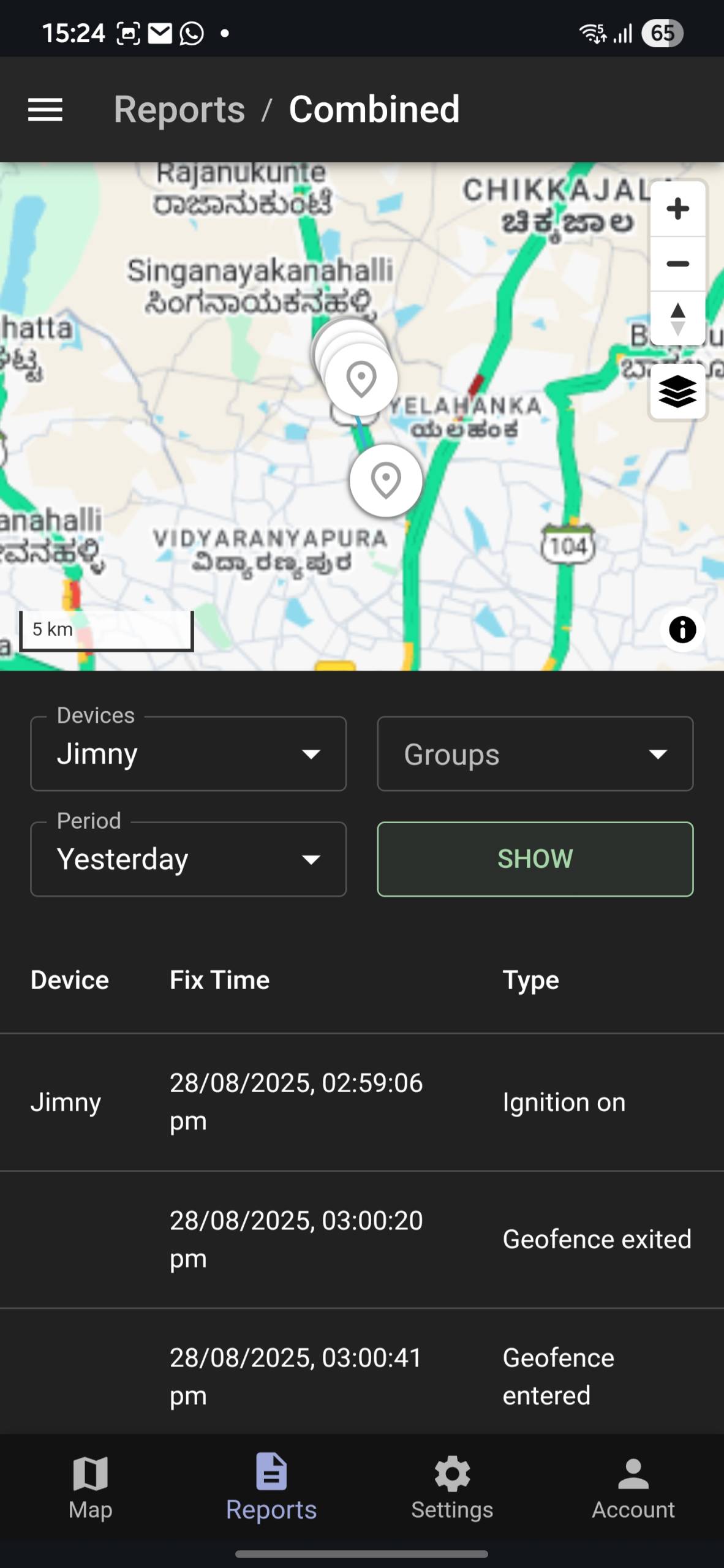The image size is (724, 1568).
Task: Zoom in on the map
Action: point(677,209)
